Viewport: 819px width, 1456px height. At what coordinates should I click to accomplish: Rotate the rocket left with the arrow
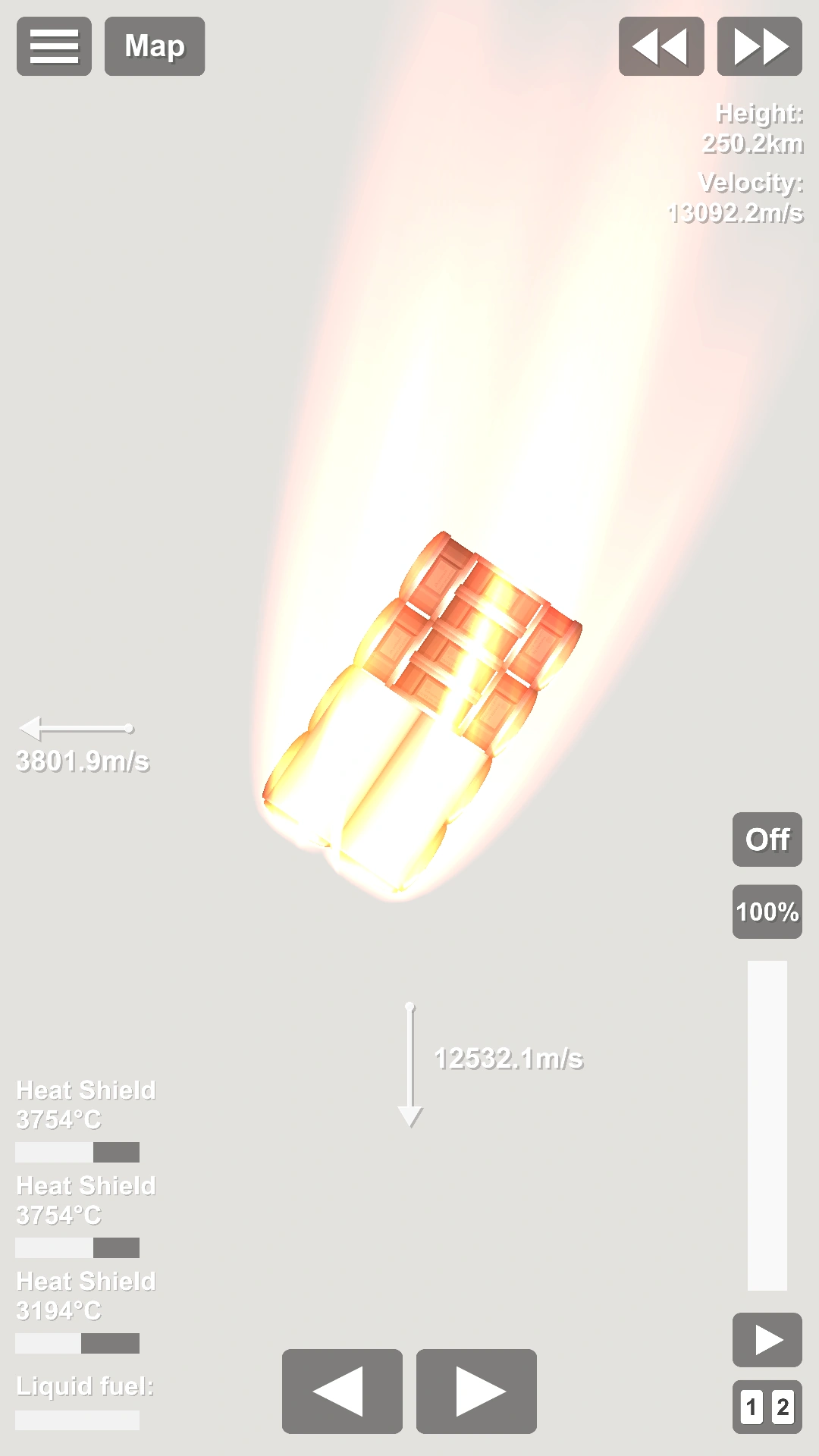pyautogui.click(x=342, y=1392)
